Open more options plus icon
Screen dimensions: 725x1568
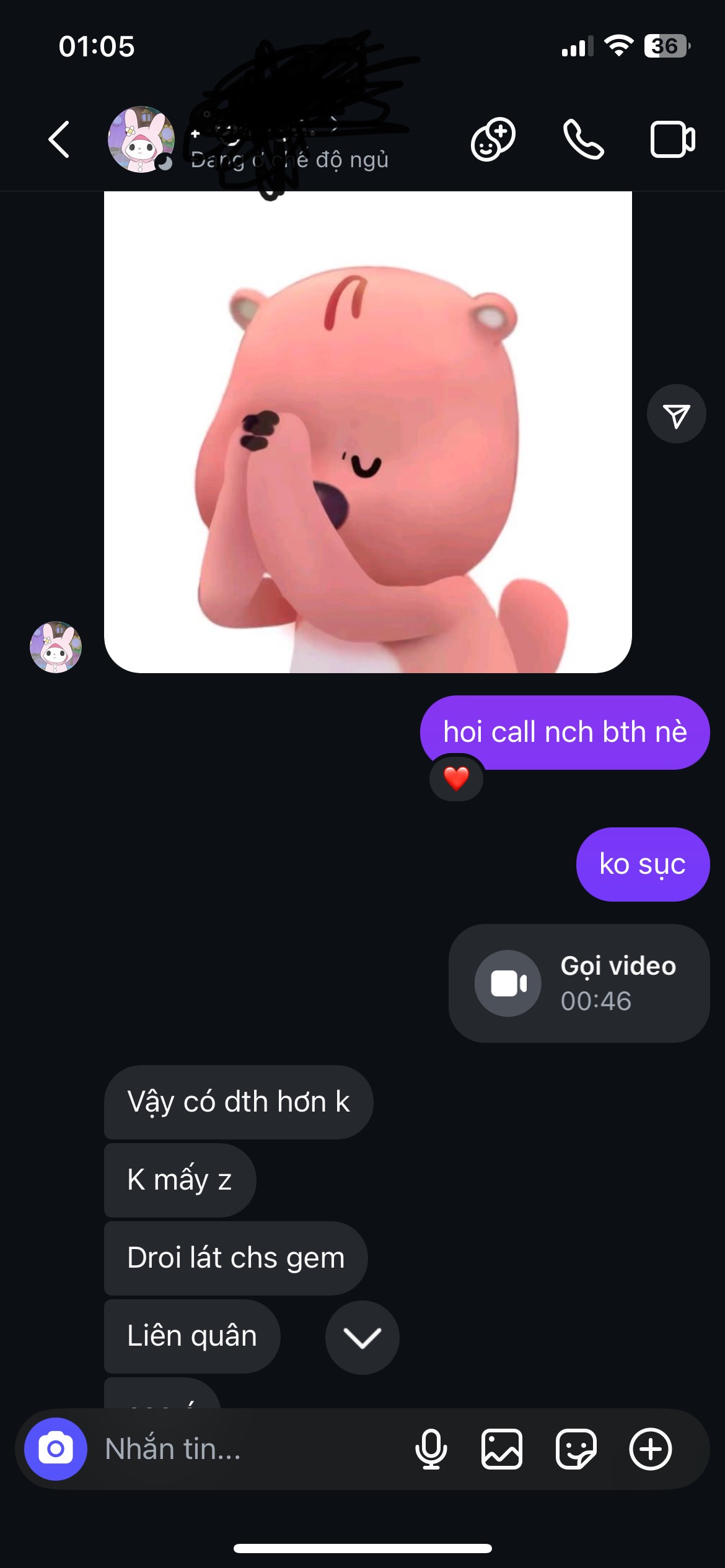click(x=651, y=1449)
